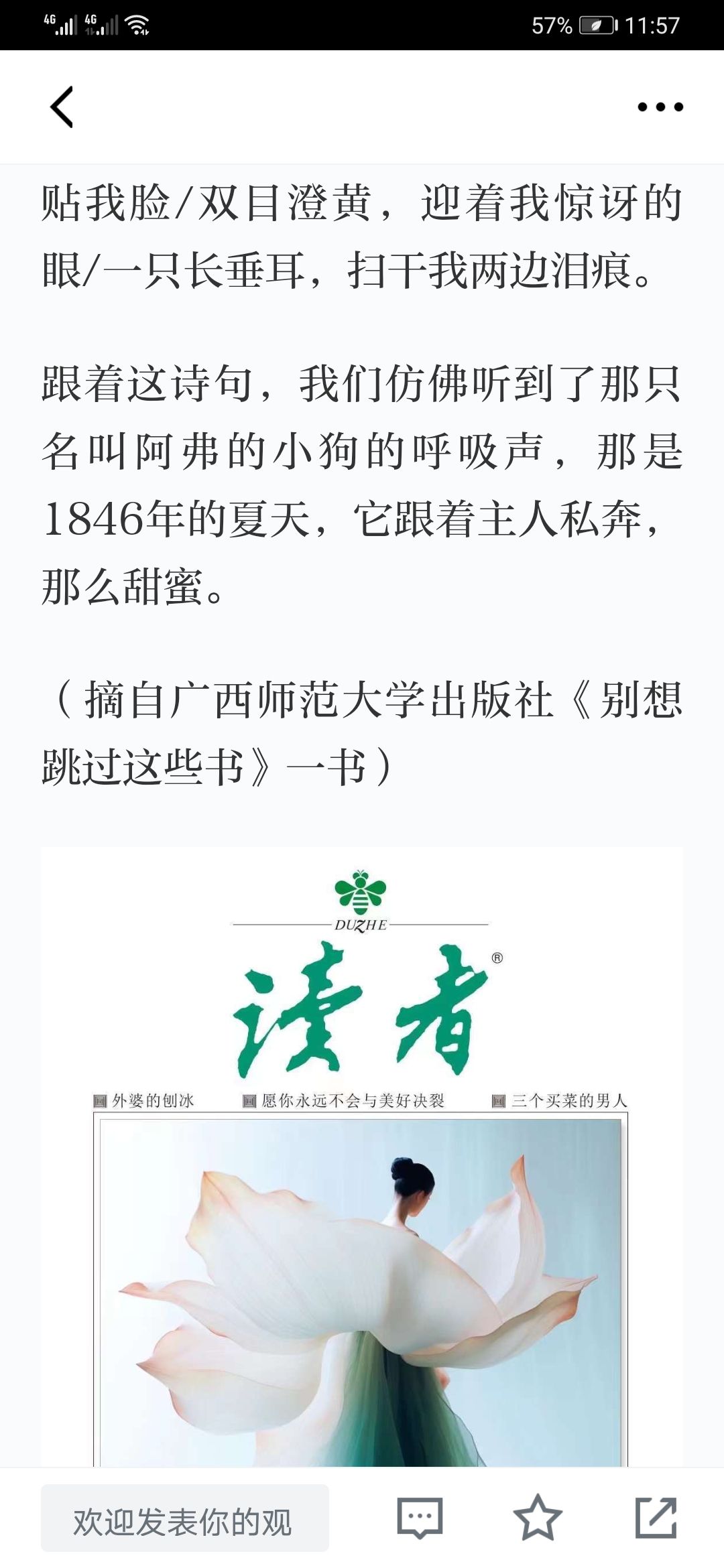Viewport: 724px width, 1568px height.
Task: Go back using the top-left arrow
Action: click(x=62, y=107)
